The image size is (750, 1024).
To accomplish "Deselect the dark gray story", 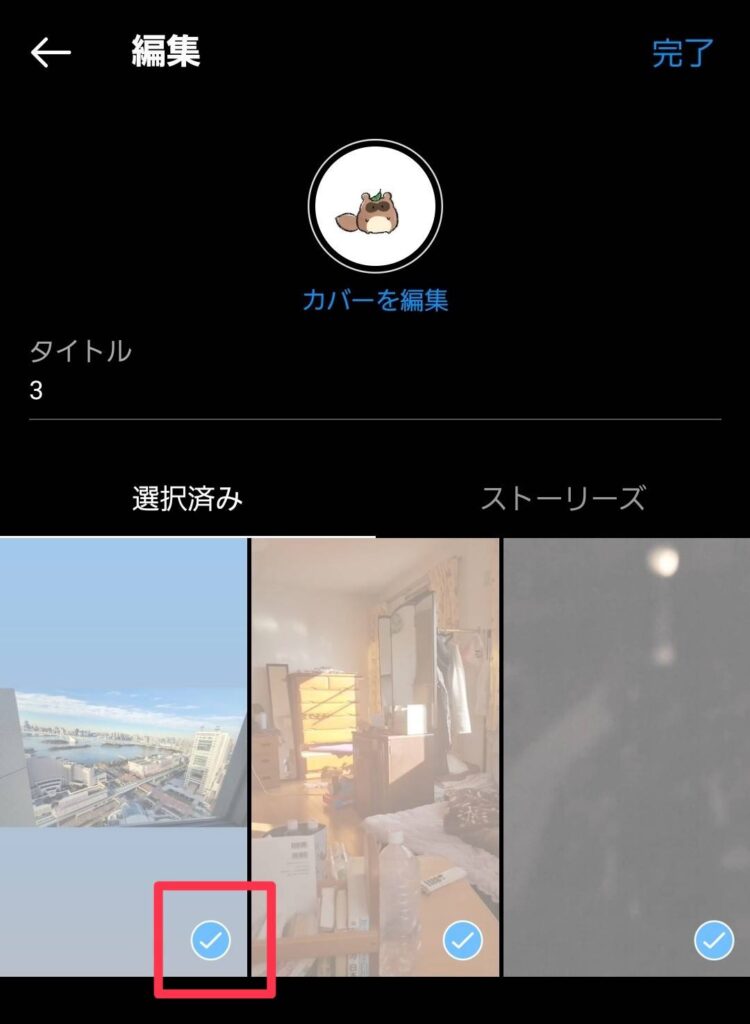I will [714, 939].
